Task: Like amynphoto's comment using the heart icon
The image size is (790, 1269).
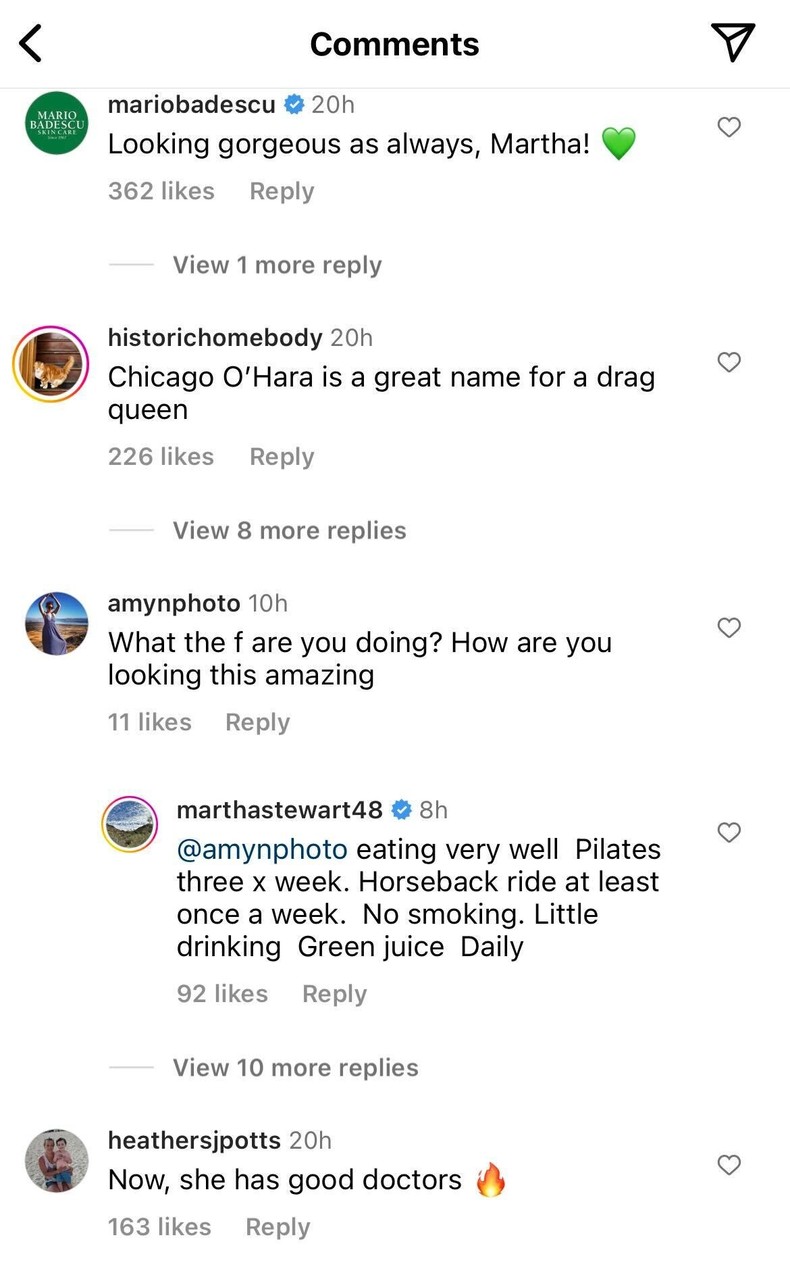Action: [x=729, y=628]
